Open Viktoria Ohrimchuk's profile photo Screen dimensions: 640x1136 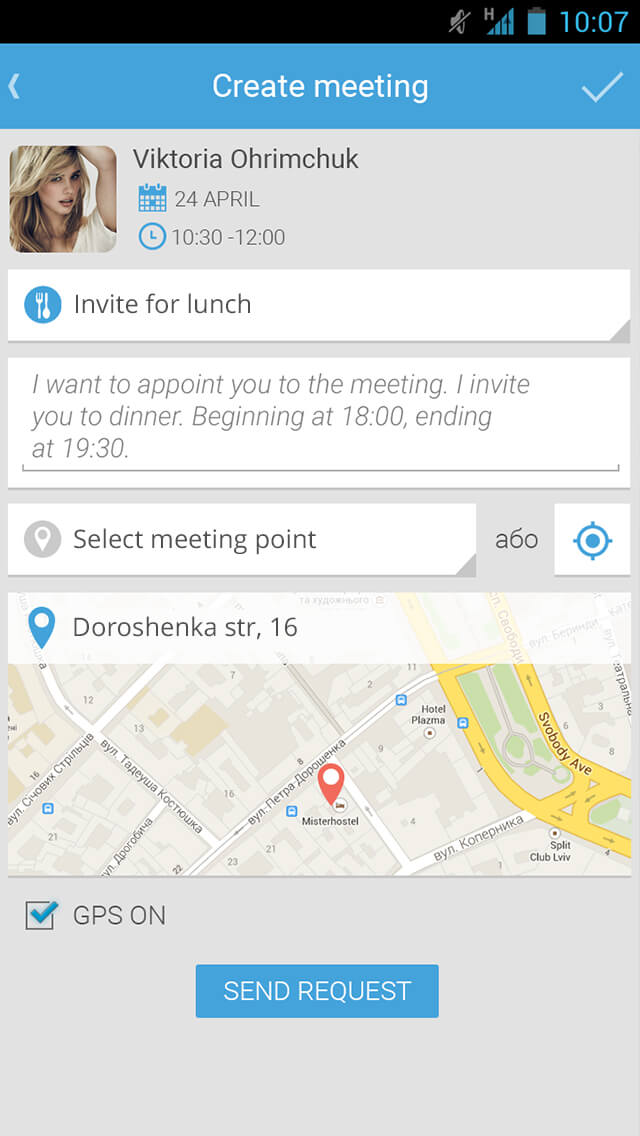pos(63,199)
